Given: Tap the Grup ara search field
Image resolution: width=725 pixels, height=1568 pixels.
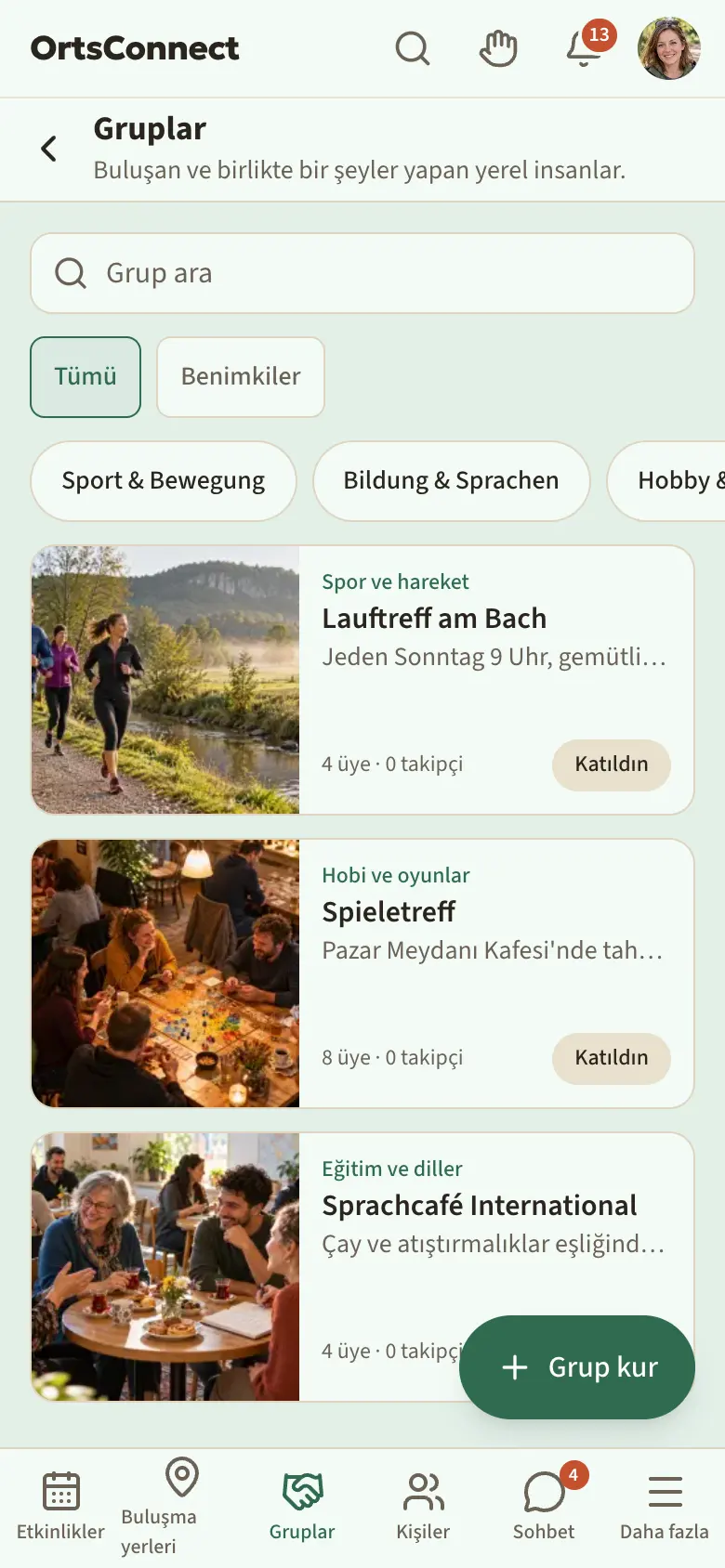Looking at the screenshot, I should (x=362, y=273).
